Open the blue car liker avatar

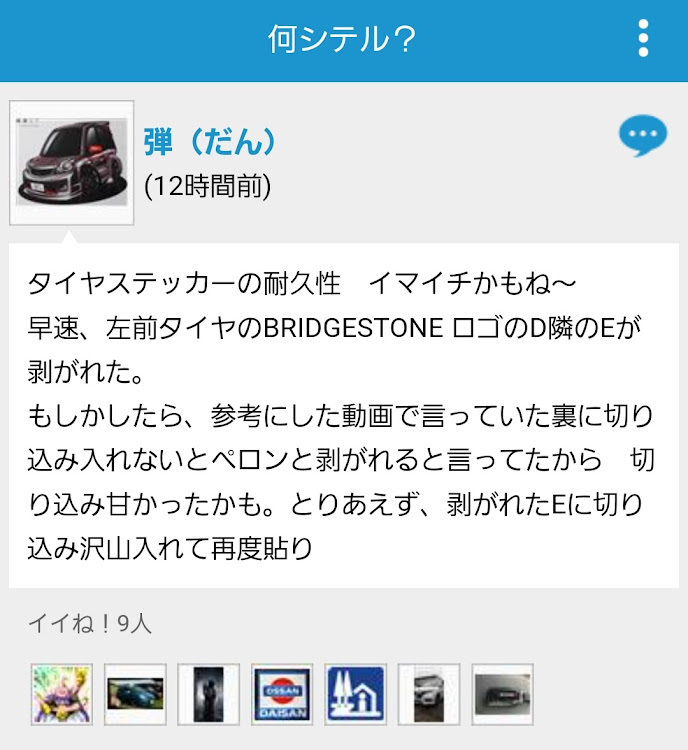pyautogui.click(x=135, y=694)
